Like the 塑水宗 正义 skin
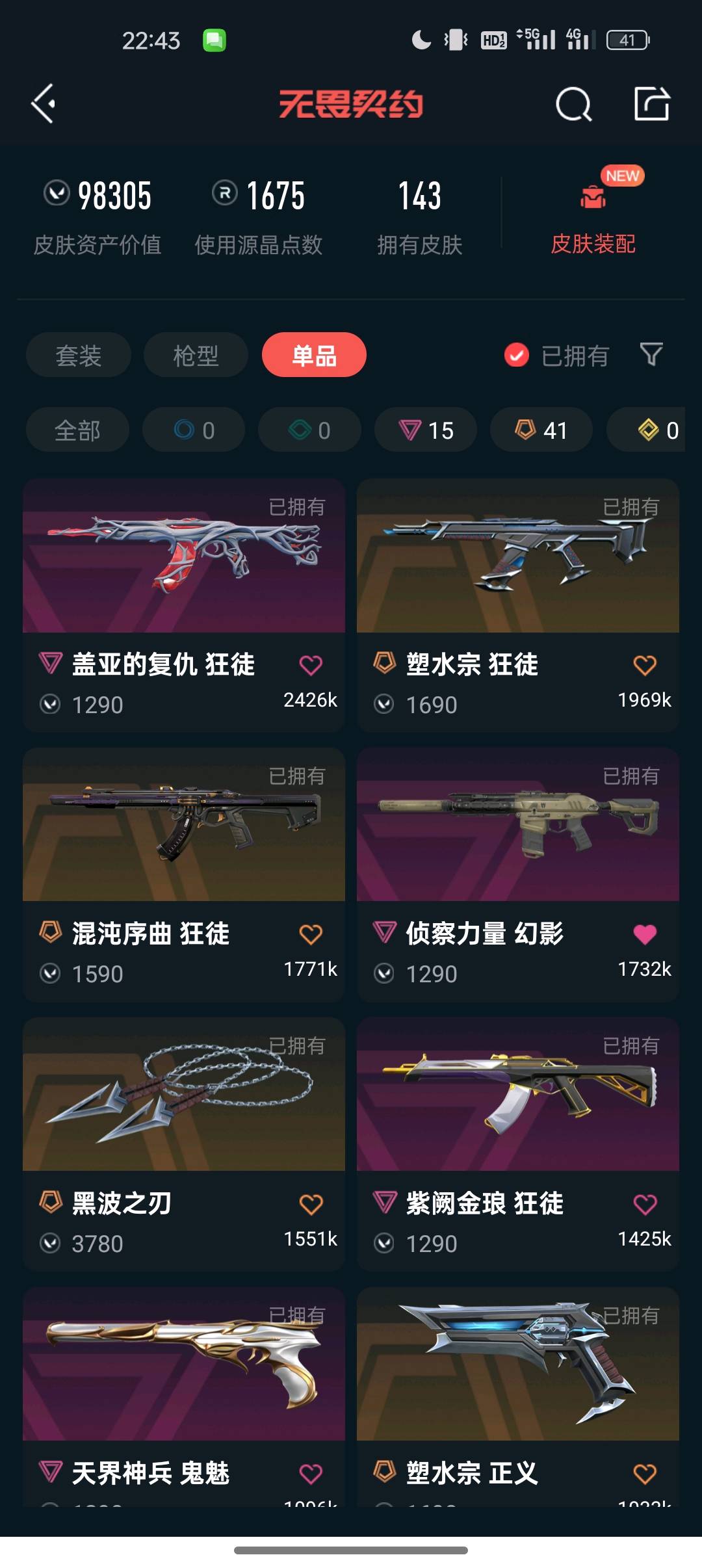702x1568 pixels. point(644,1474)
